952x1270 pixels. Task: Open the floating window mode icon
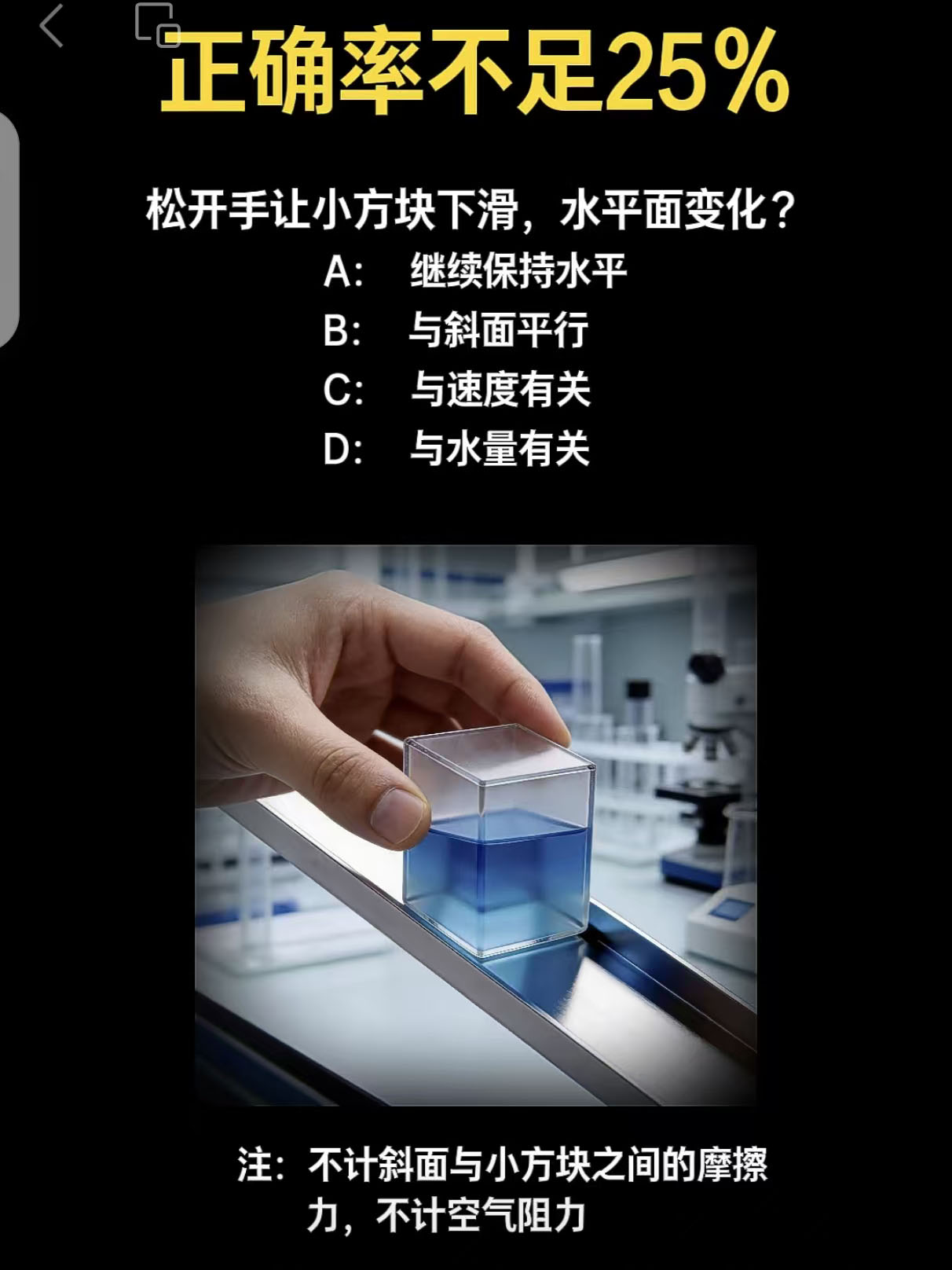click(156, 24)
